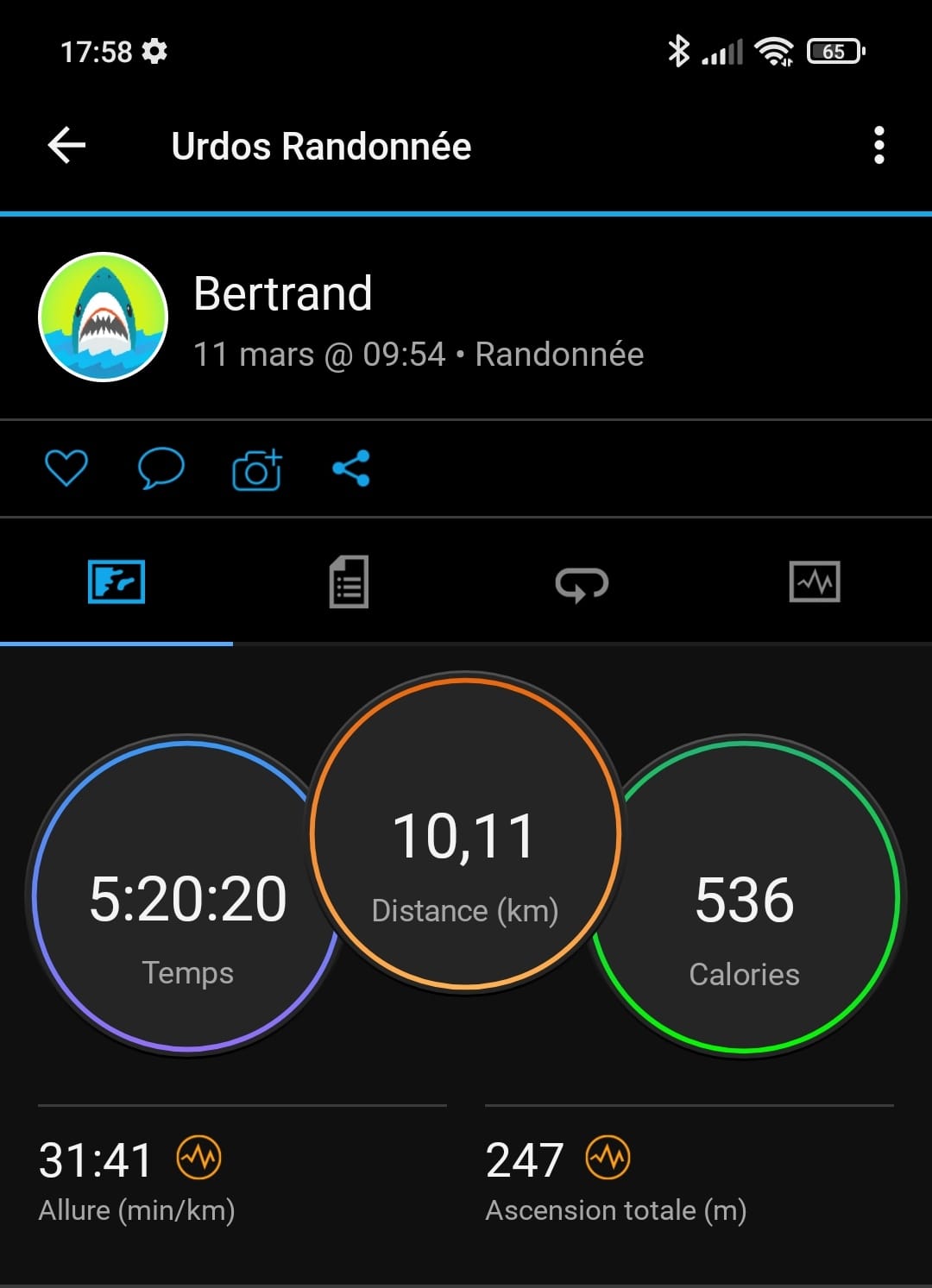Open the three-dot overflow menu
Image resolution: width=932 pixels, height=1288 pixels.
point(878,145)
